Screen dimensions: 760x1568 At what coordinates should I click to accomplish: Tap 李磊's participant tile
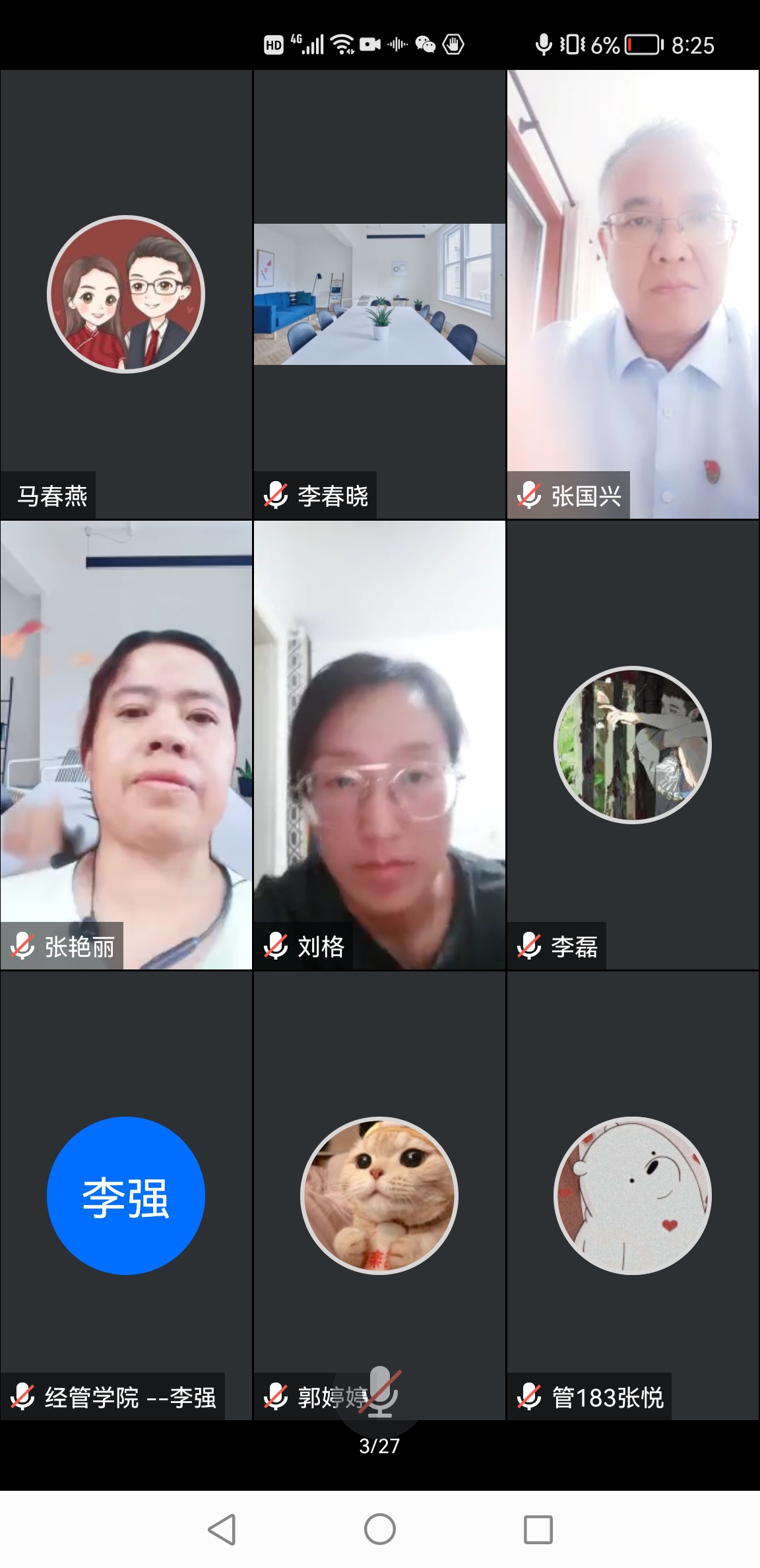(633, 744)
